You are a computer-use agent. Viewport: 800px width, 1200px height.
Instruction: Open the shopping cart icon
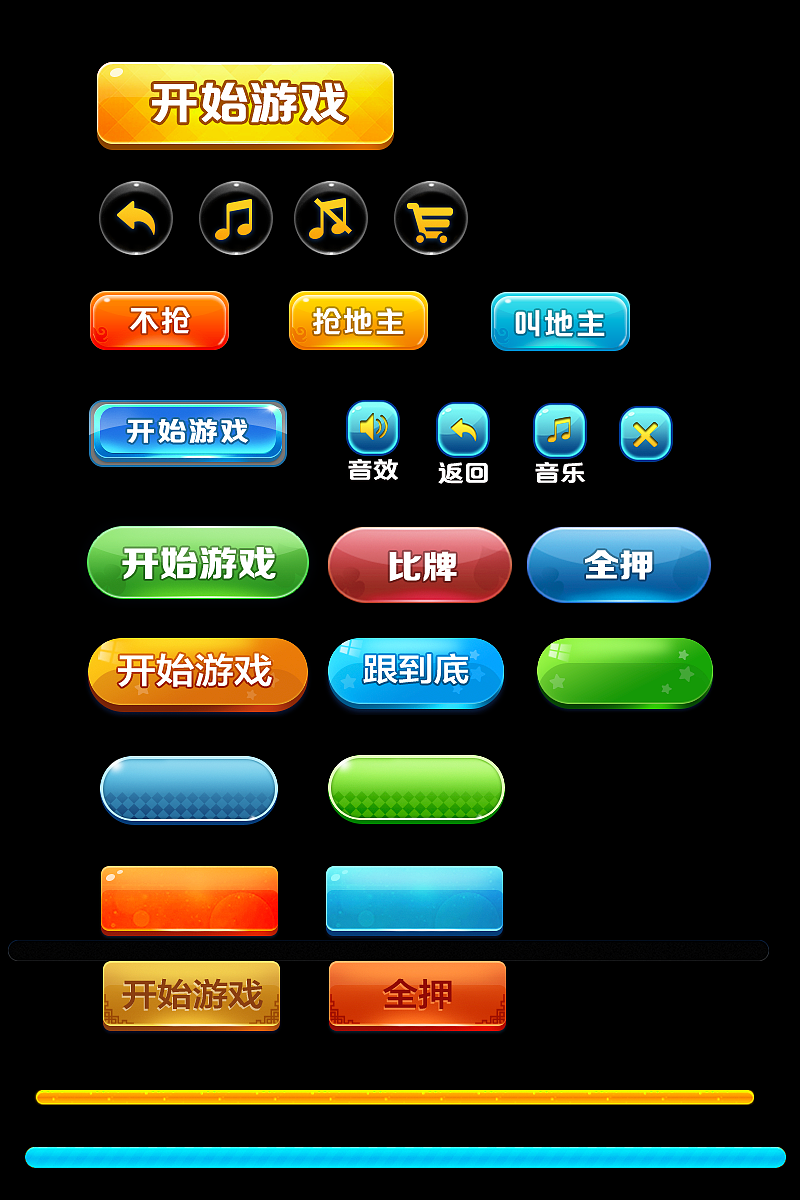pos(430,218)
